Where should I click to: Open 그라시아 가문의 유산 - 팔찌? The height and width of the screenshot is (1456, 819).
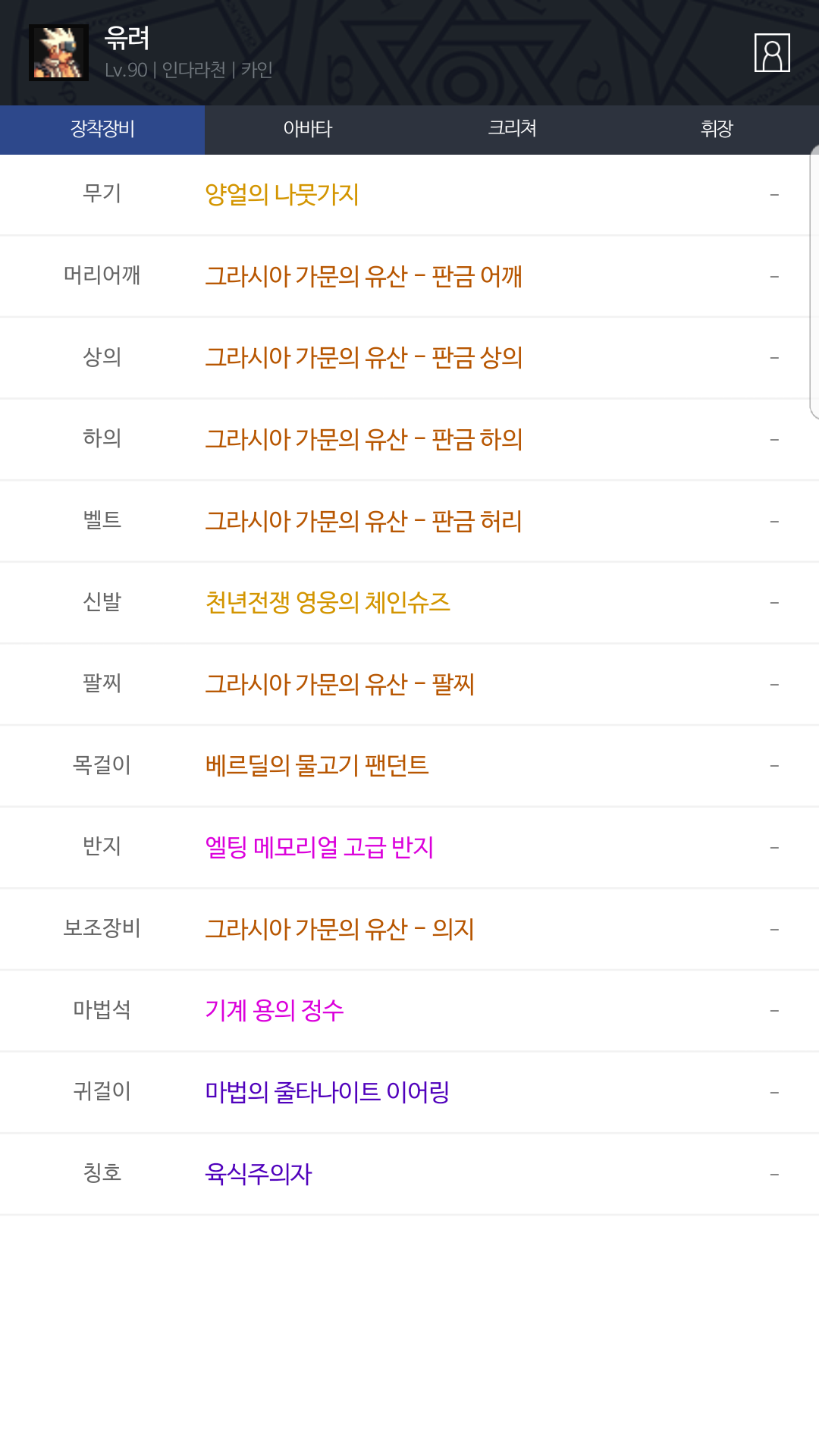[340, 685]
